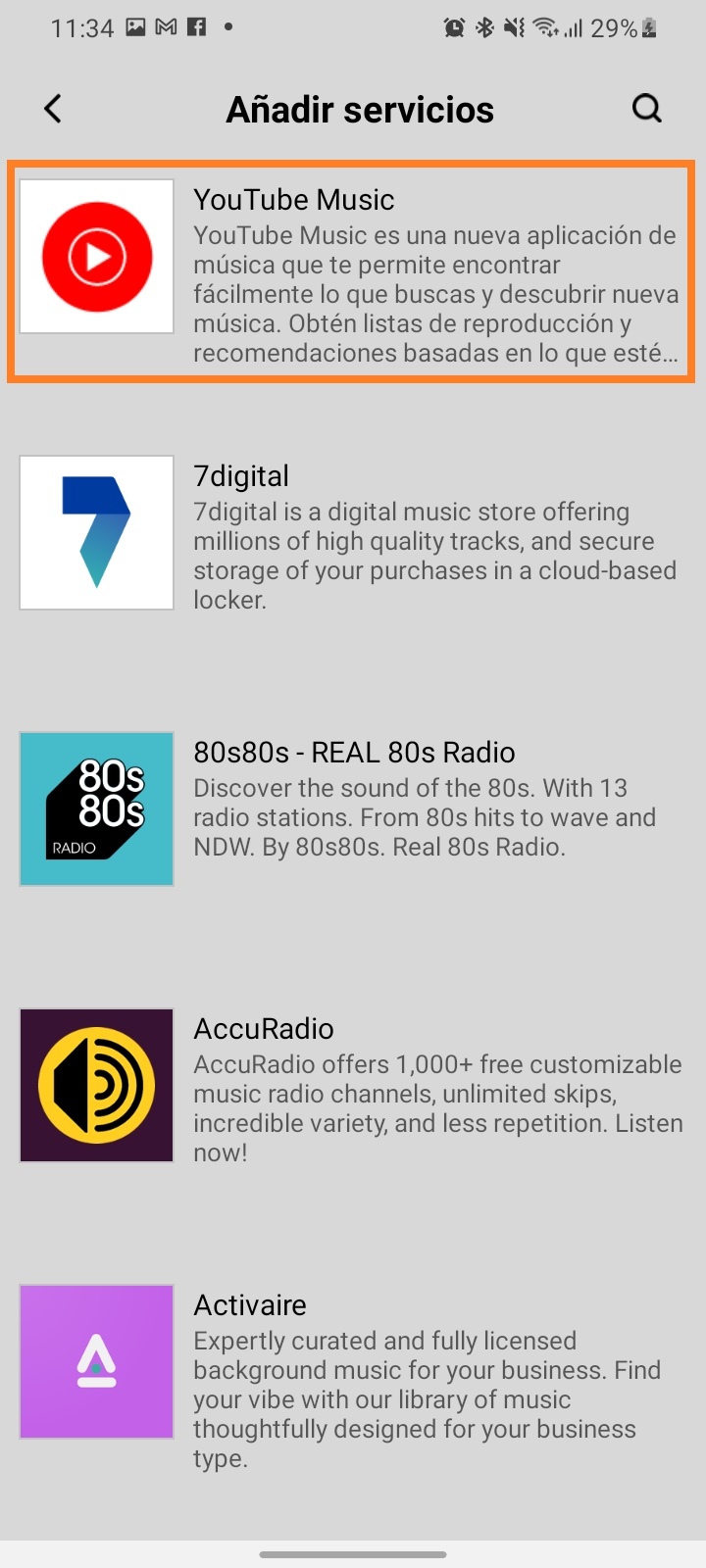Add the AccuRadio service

pyautogui.click(x=351, y=1086)
